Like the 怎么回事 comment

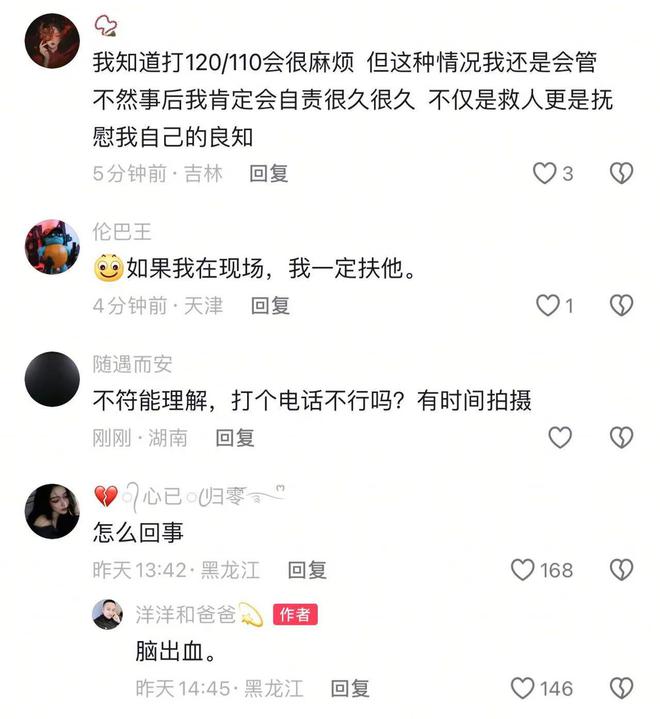523,570
